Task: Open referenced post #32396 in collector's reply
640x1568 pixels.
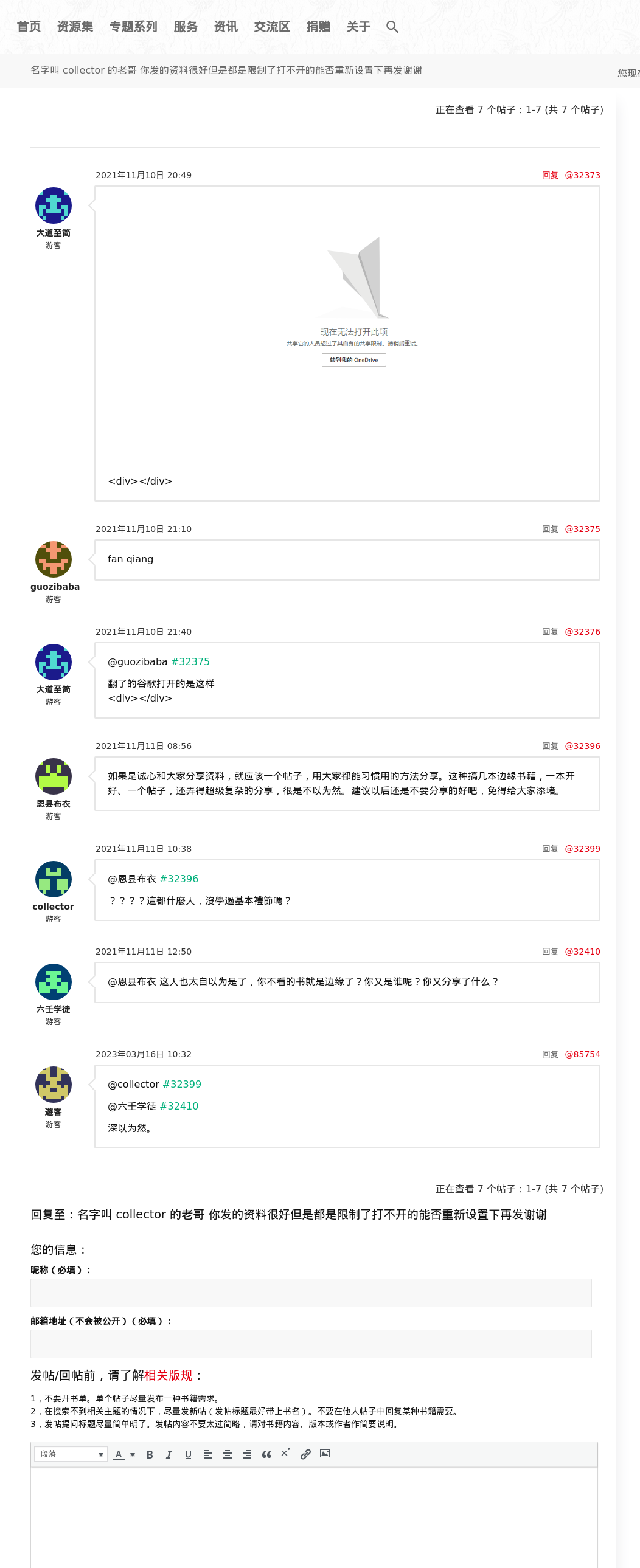Action: (179, 879)
